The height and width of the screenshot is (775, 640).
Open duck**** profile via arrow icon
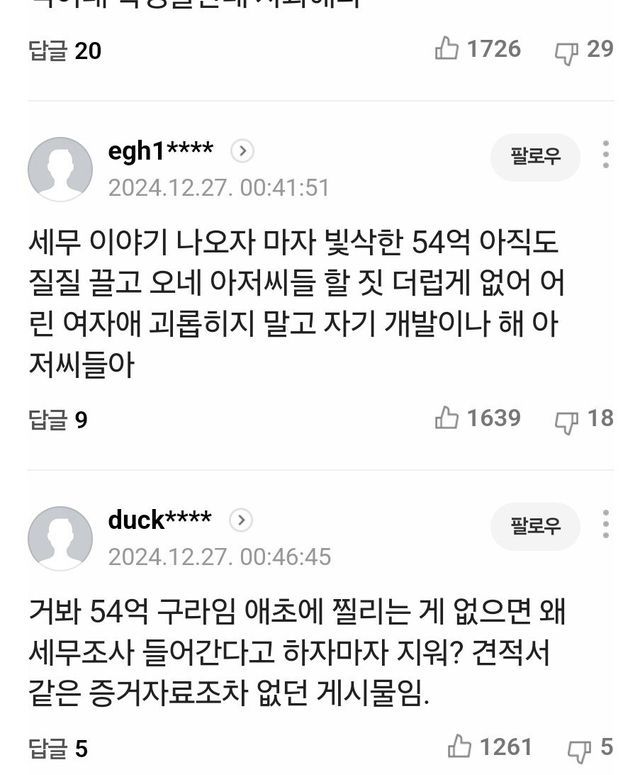241,520
